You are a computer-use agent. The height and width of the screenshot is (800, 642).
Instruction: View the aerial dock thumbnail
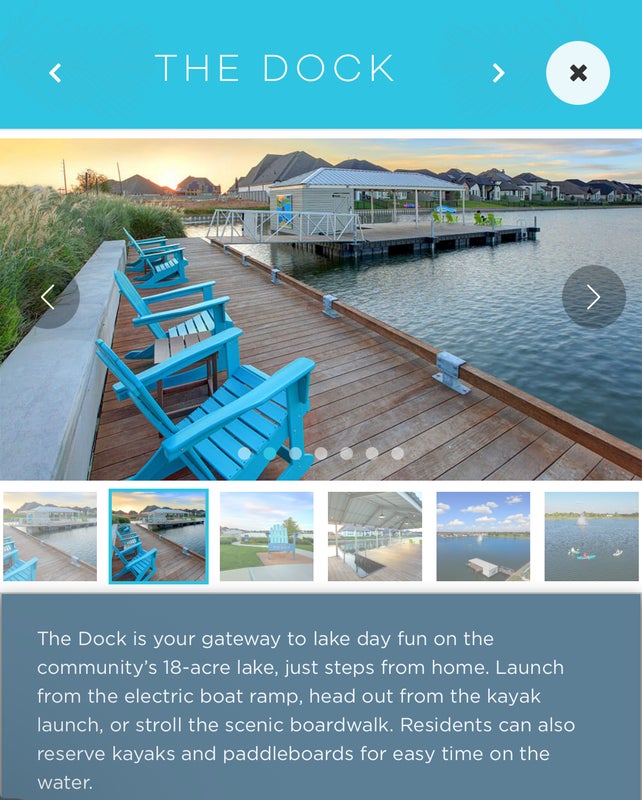click(483, 536)
